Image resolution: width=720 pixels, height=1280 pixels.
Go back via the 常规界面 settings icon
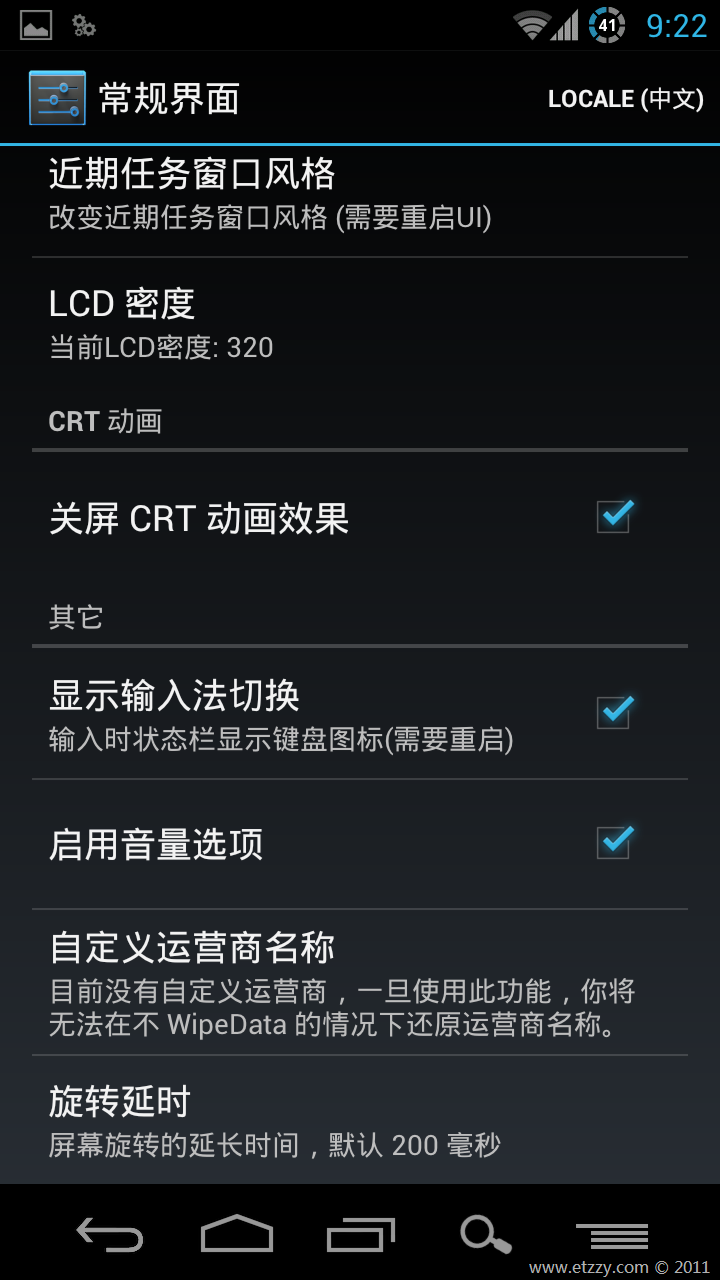tap(57, 98)
